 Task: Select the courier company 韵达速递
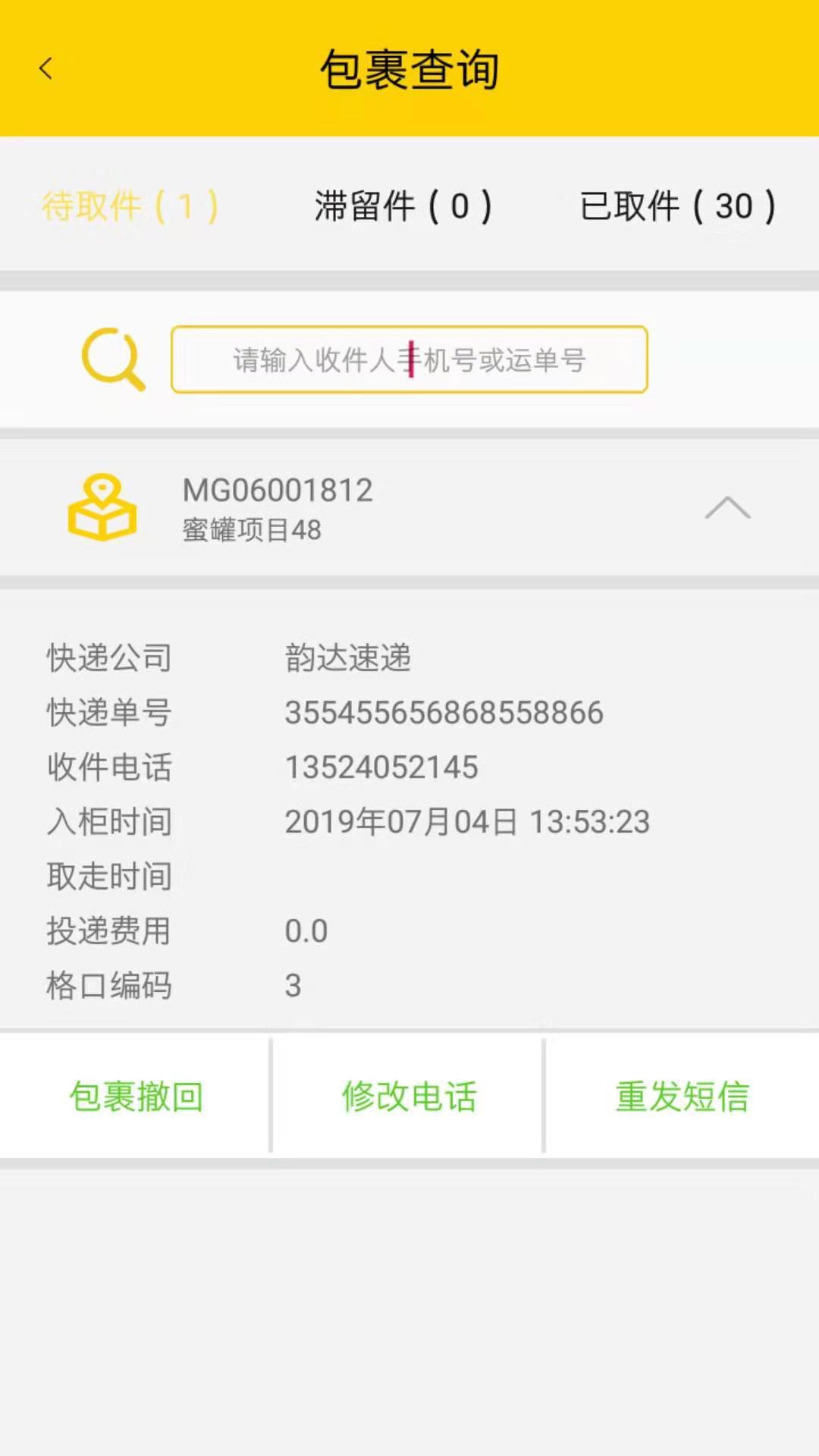tap(348, 658)
